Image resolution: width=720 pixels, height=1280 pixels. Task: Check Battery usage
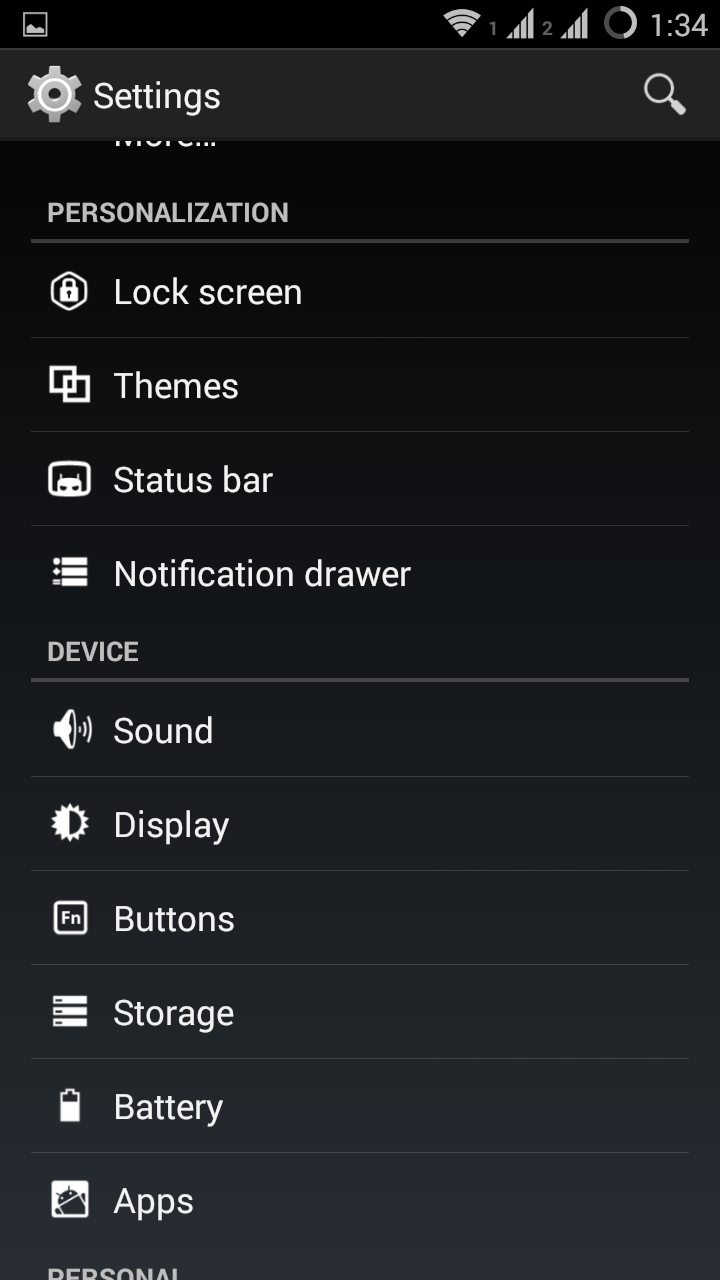(360, 1107)
